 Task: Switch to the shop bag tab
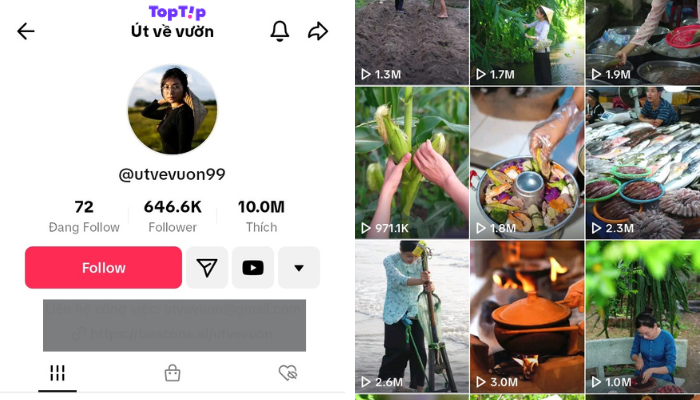(172, 373)
